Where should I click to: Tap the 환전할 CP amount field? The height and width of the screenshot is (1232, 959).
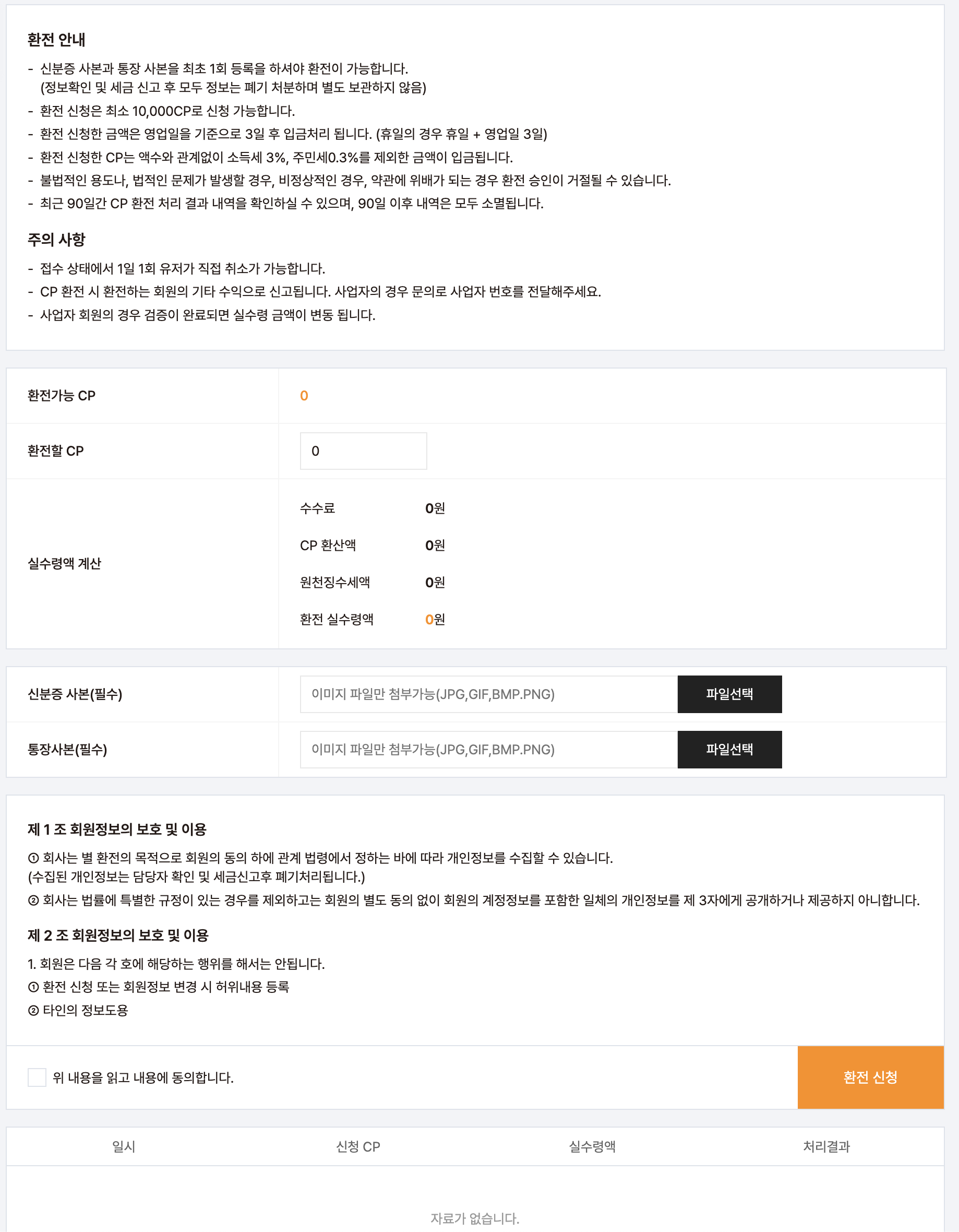pos(363,451)
